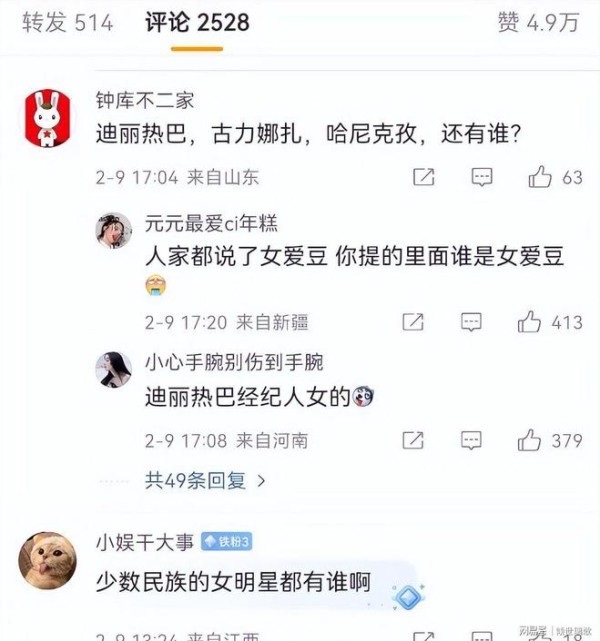
Task: Switch to the 评论 2528 tab
Action: click(x=197, y=22)
